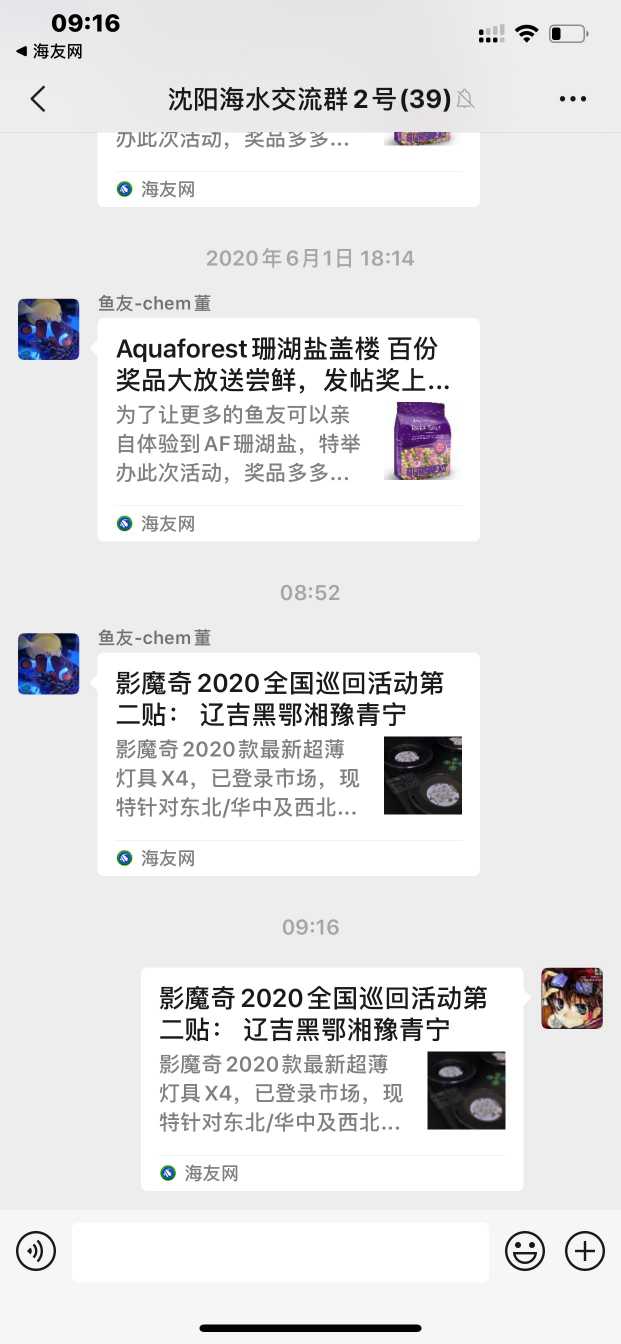Open the plus attachments menu
This screenshot has width=621, height=1344.
point(585,1251)
